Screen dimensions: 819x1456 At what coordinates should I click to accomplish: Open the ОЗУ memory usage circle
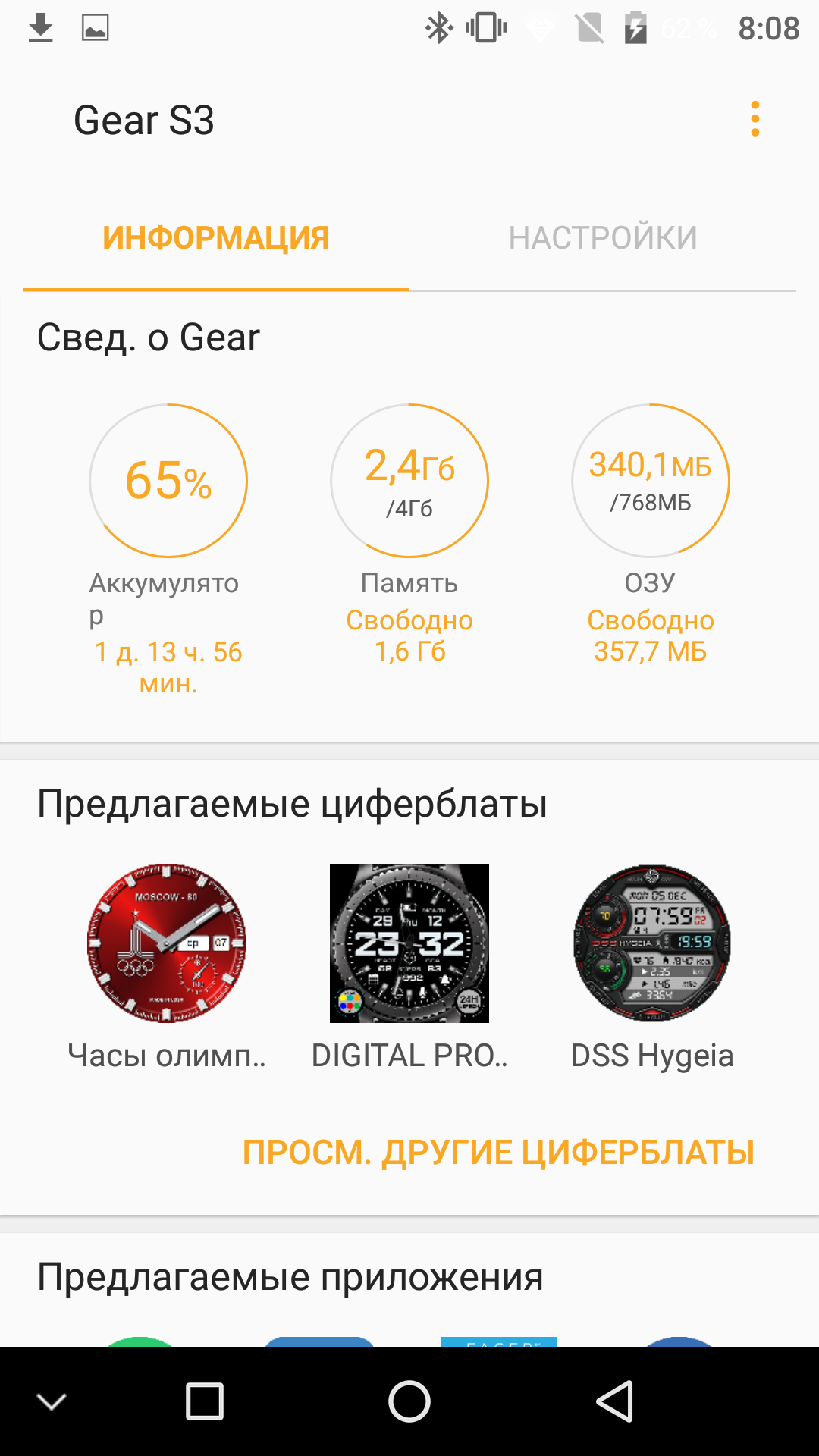(x=651, y=481)
